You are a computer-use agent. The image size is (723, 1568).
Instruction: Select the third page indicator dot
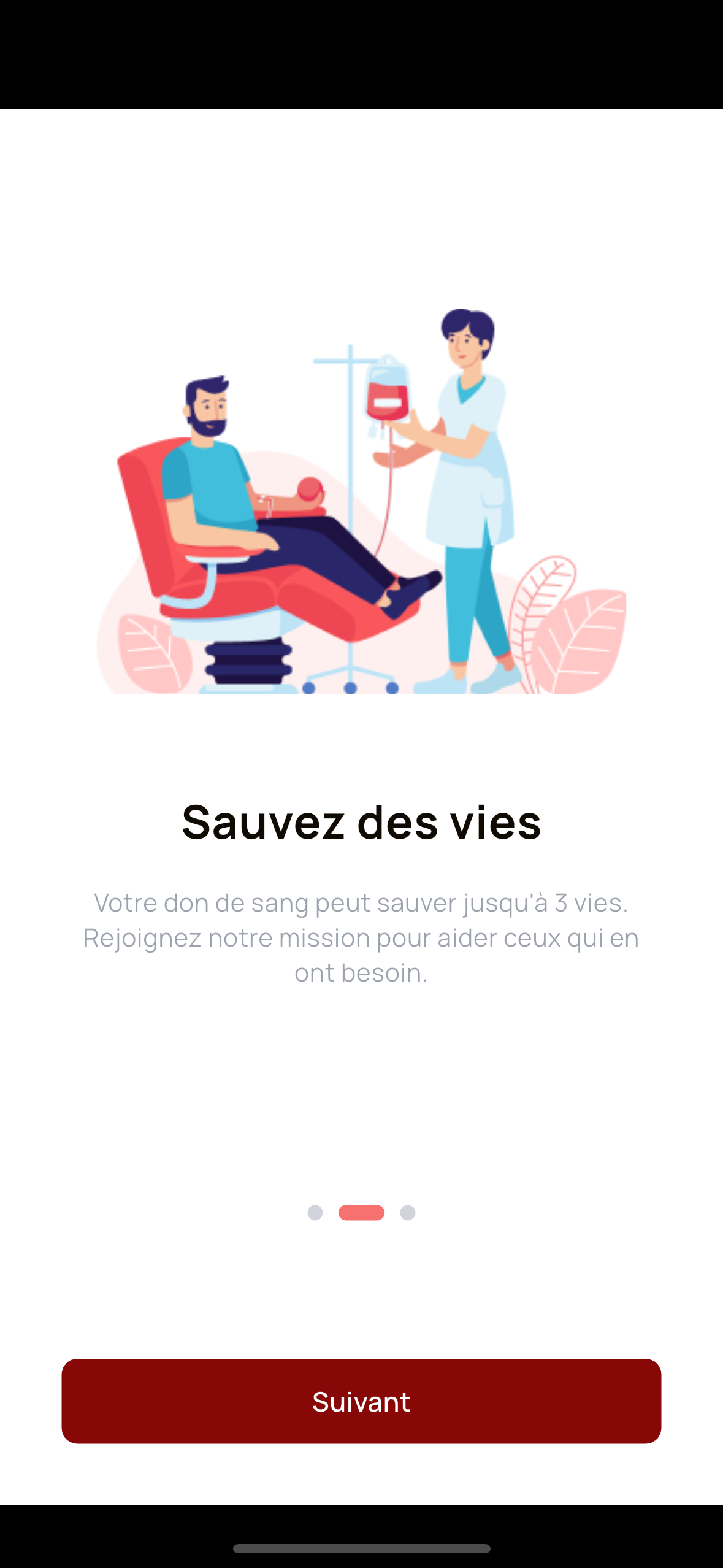coord(408,1213)
